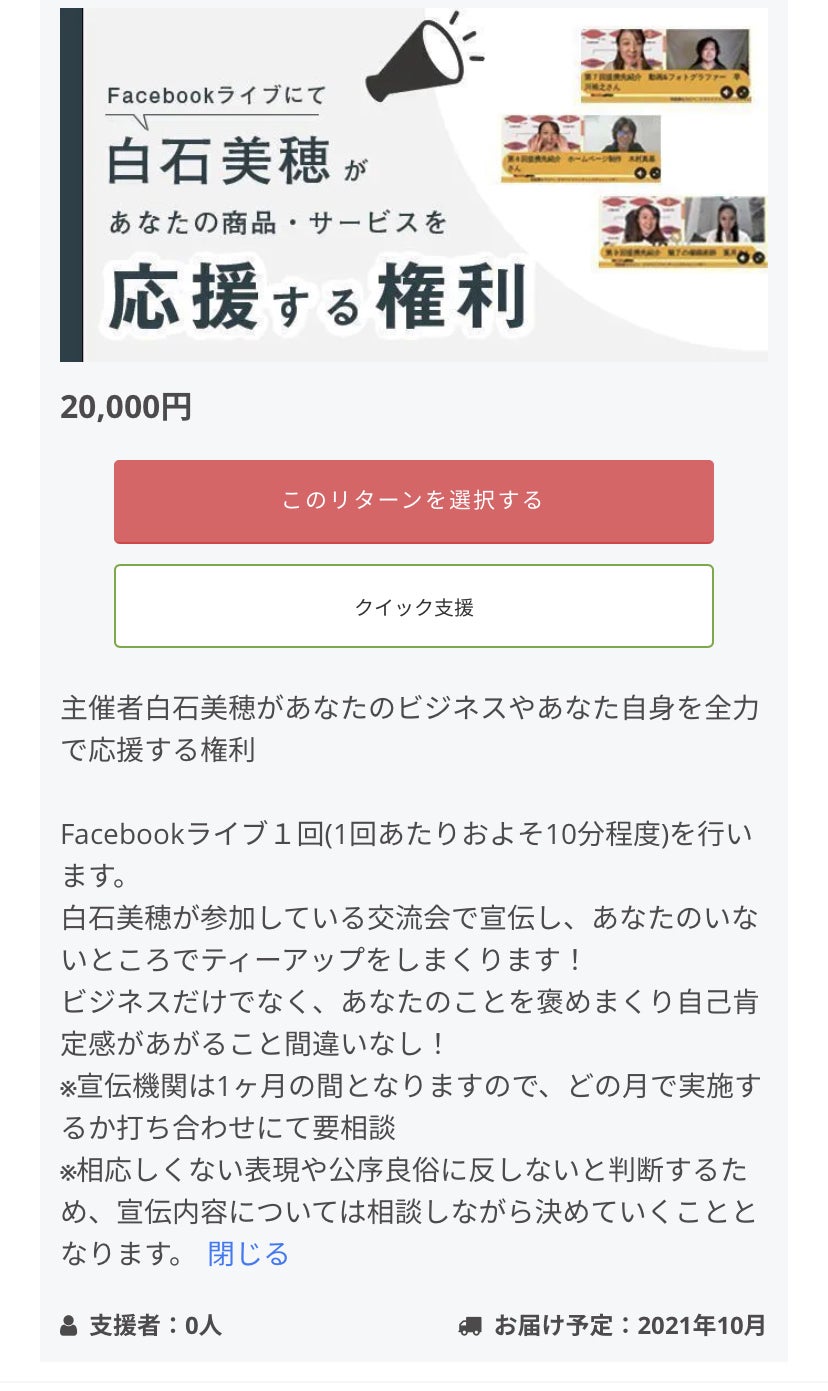This screenshot has width=828, height=1391.
Task: Collapse the description via 閉じる link
Action: click(x=248, y=1254)
